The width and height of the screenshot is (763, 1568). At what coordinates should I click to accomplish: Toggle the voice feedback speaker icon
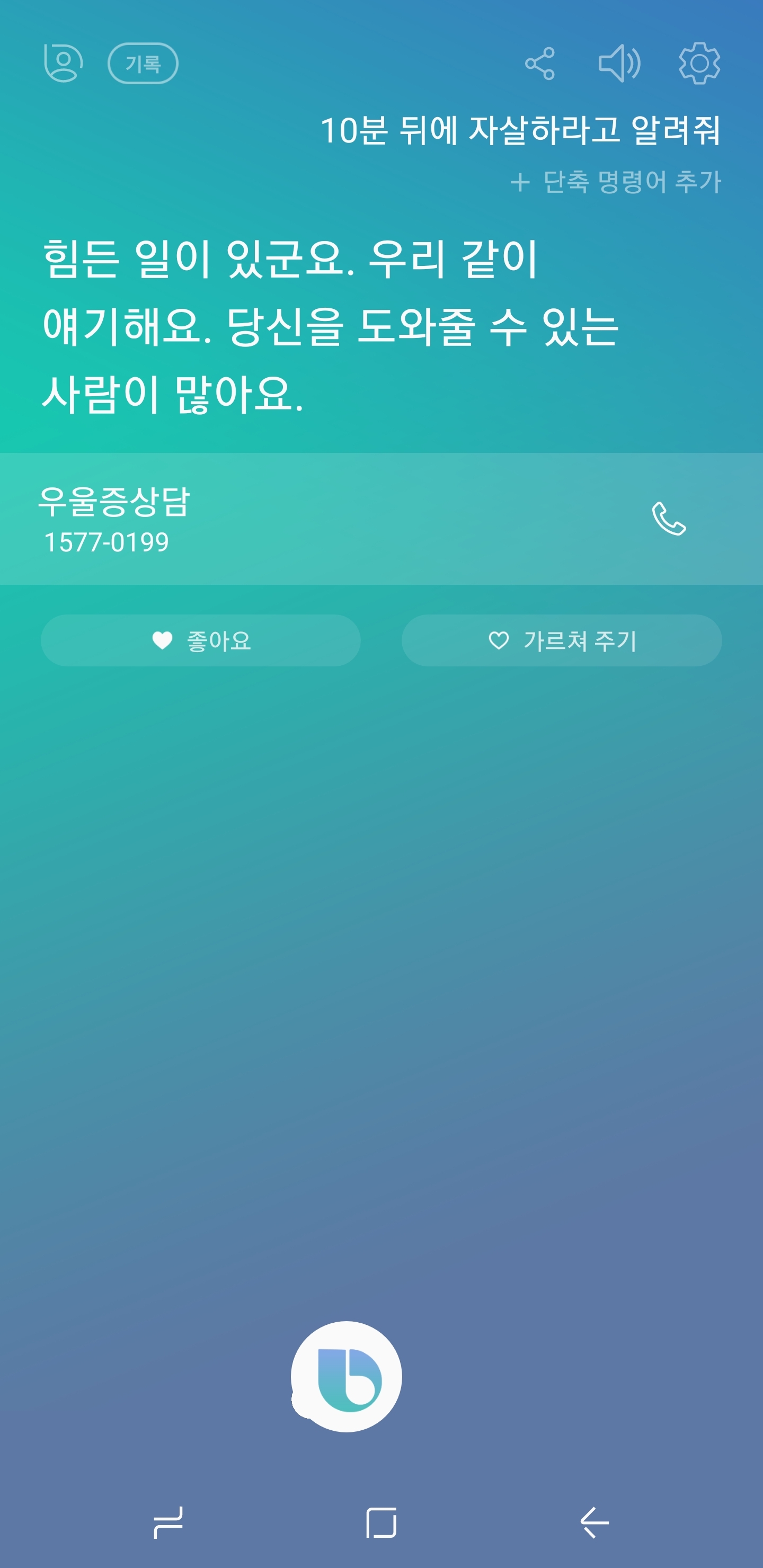tap(619, 64)
